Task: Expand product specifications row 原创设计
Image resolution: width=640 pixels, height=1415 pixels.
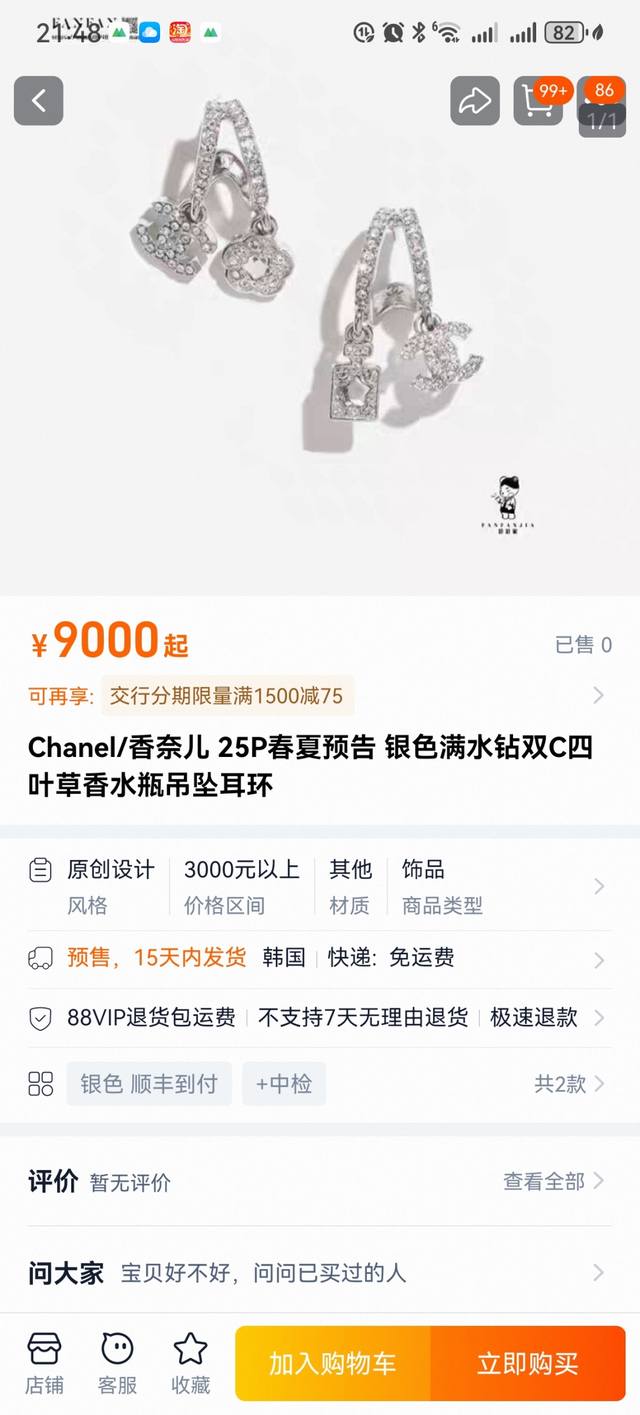Action: coord(320,886)
